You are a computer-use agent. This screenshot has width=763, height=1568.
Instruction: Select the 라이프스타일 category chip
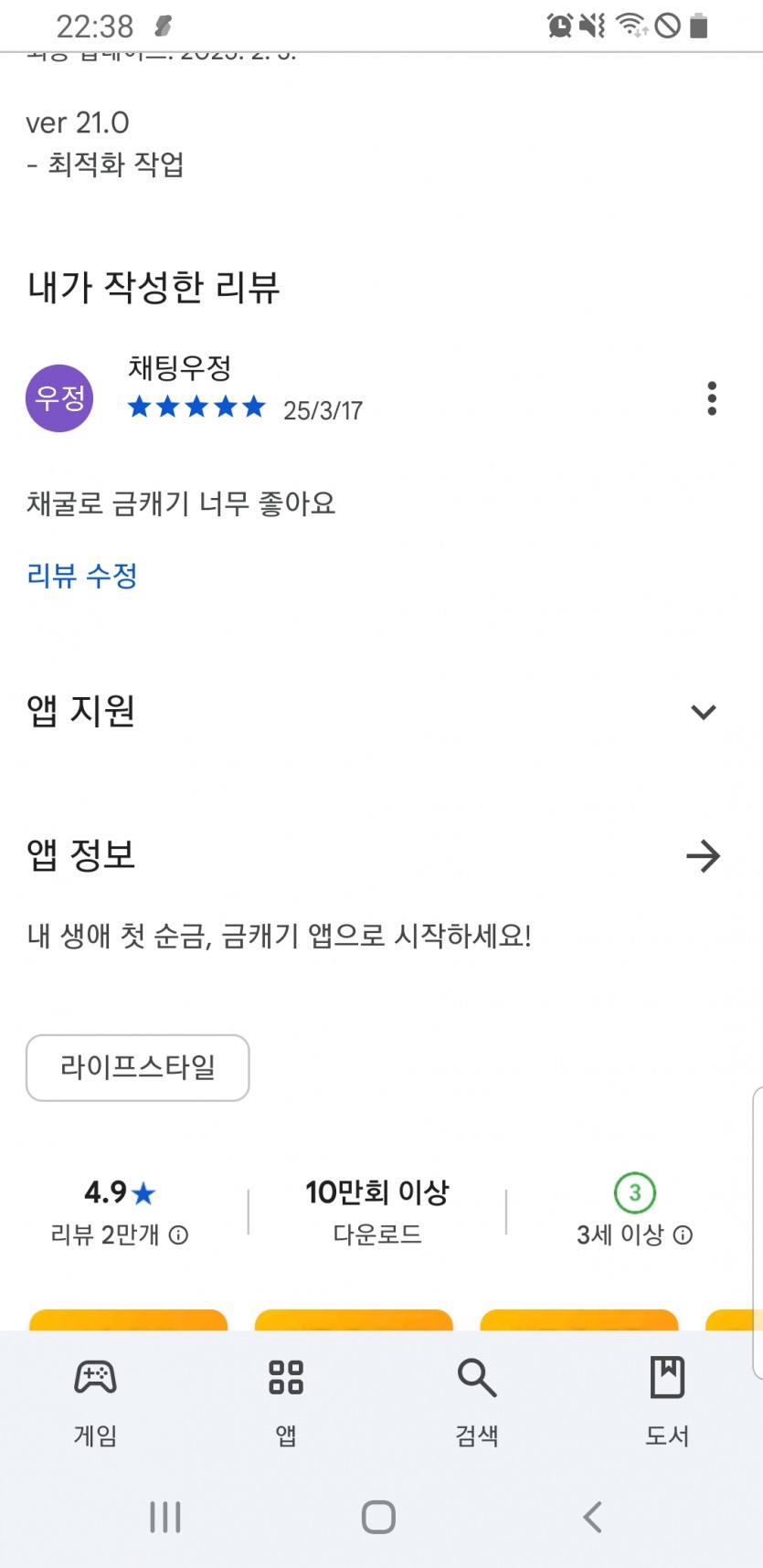(x=138, y=1067)
